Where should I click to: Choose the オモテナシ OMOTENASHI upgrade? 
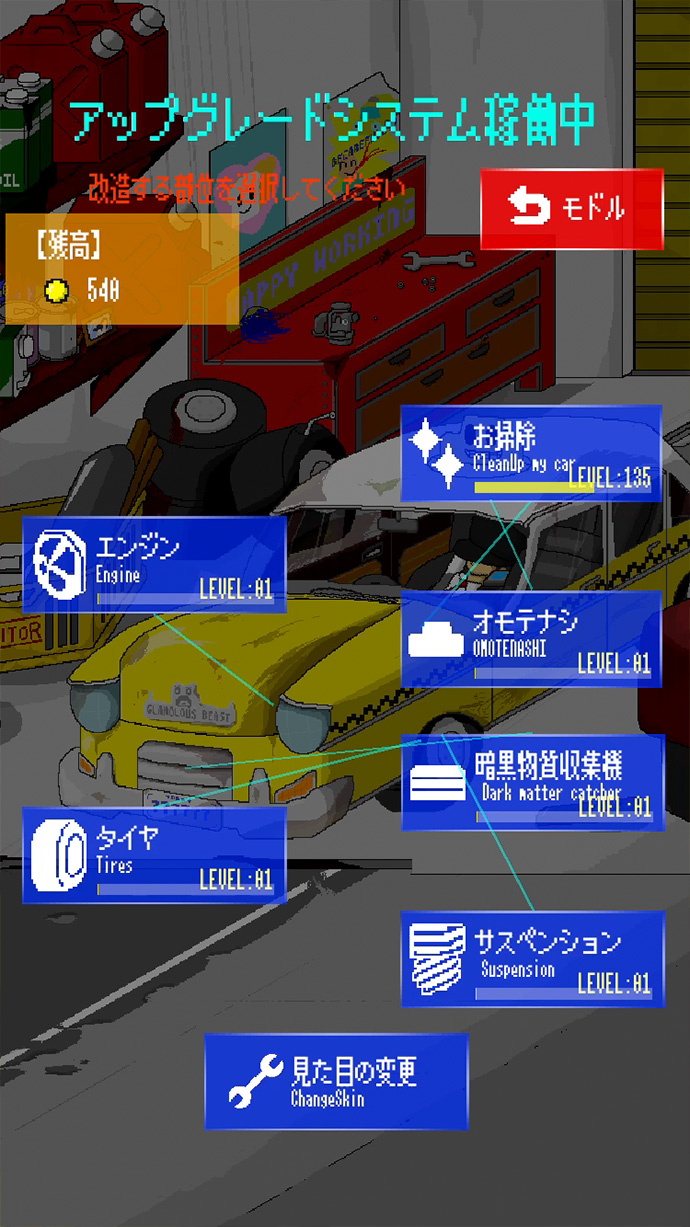(531, 638)
